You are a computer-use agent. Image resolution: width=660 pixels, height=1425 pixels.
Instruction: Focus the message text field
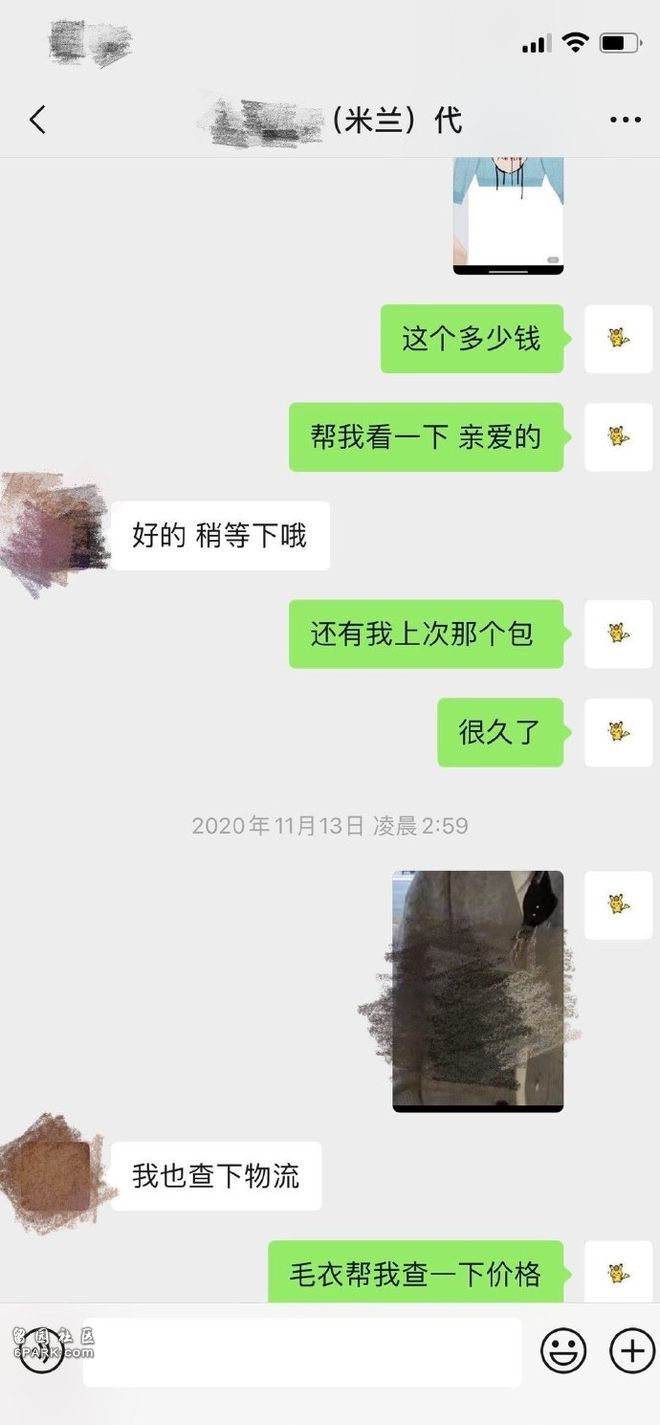pyautogui.click(x=302, y=1352)
